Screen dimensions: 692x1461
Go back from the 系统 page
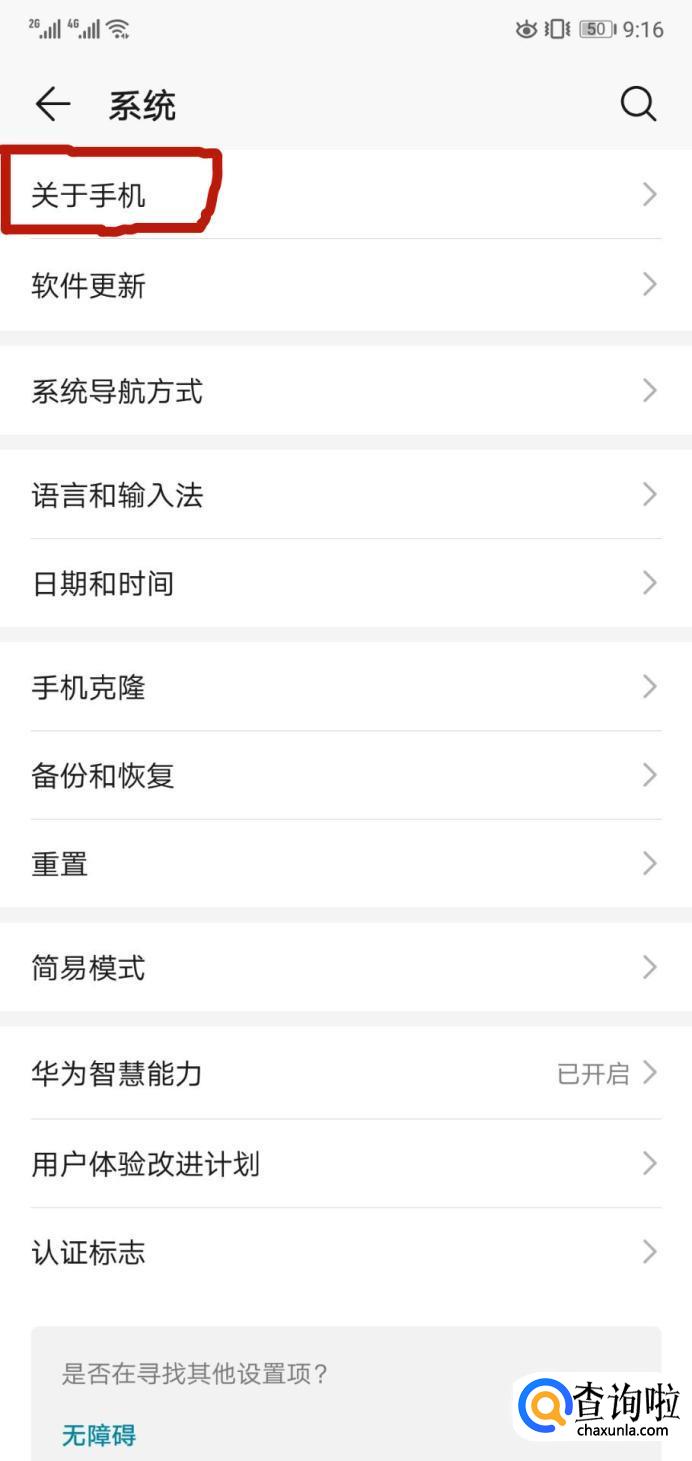click(x=52, y=104)
